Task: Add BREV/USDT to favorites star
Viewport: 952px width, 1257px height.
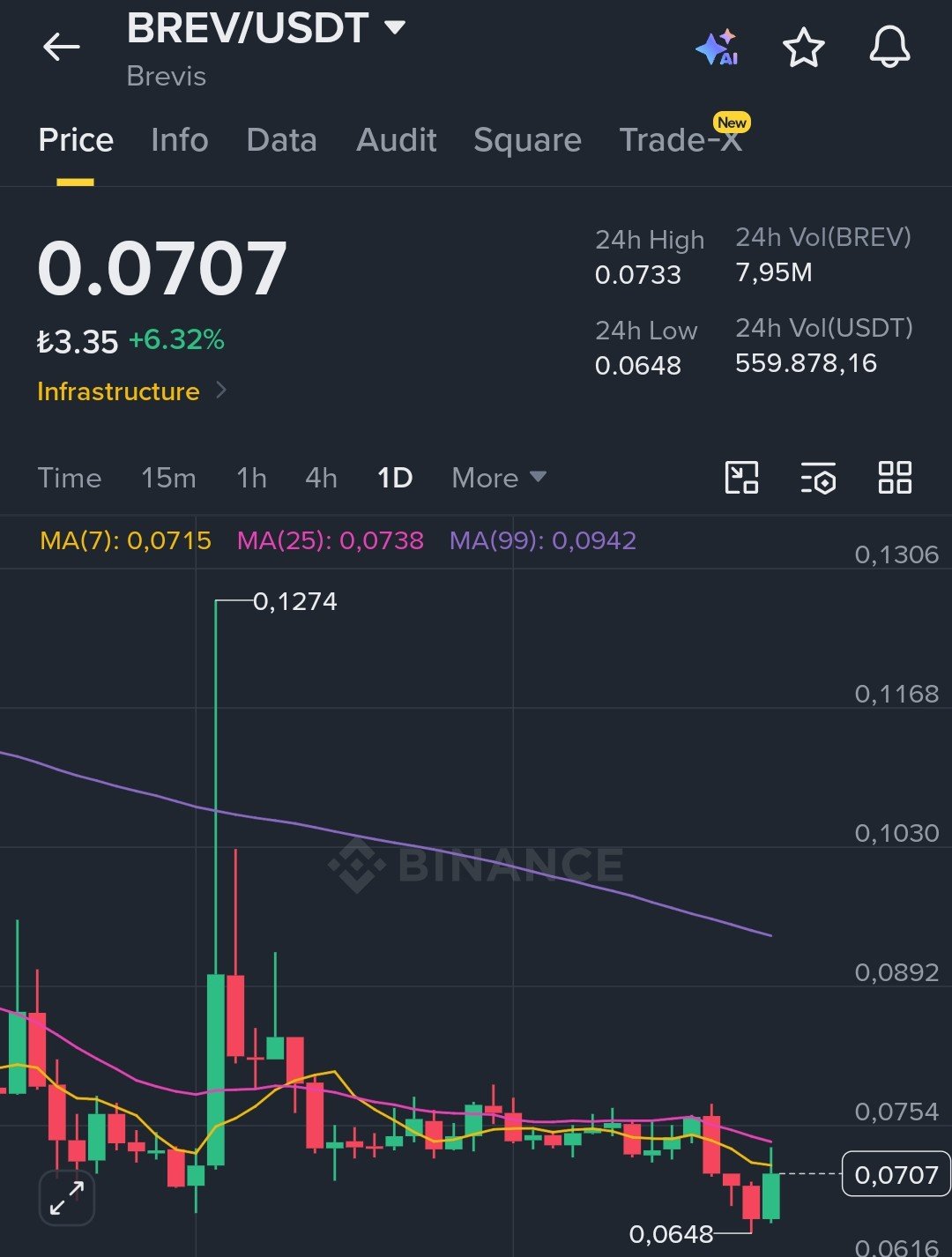Action: click(803, 48)
